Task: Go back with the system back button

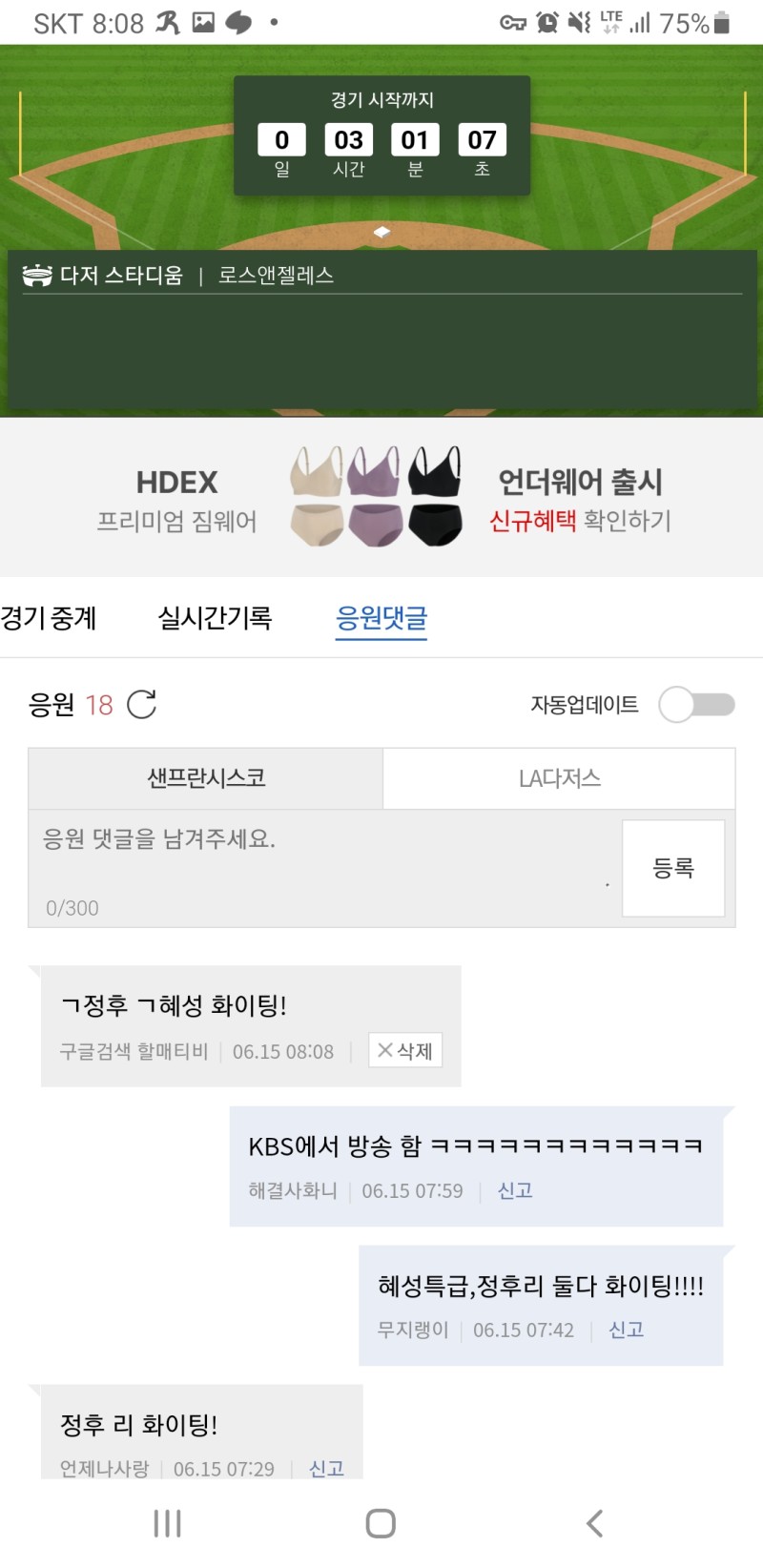Action: (x=594, y=1523)
